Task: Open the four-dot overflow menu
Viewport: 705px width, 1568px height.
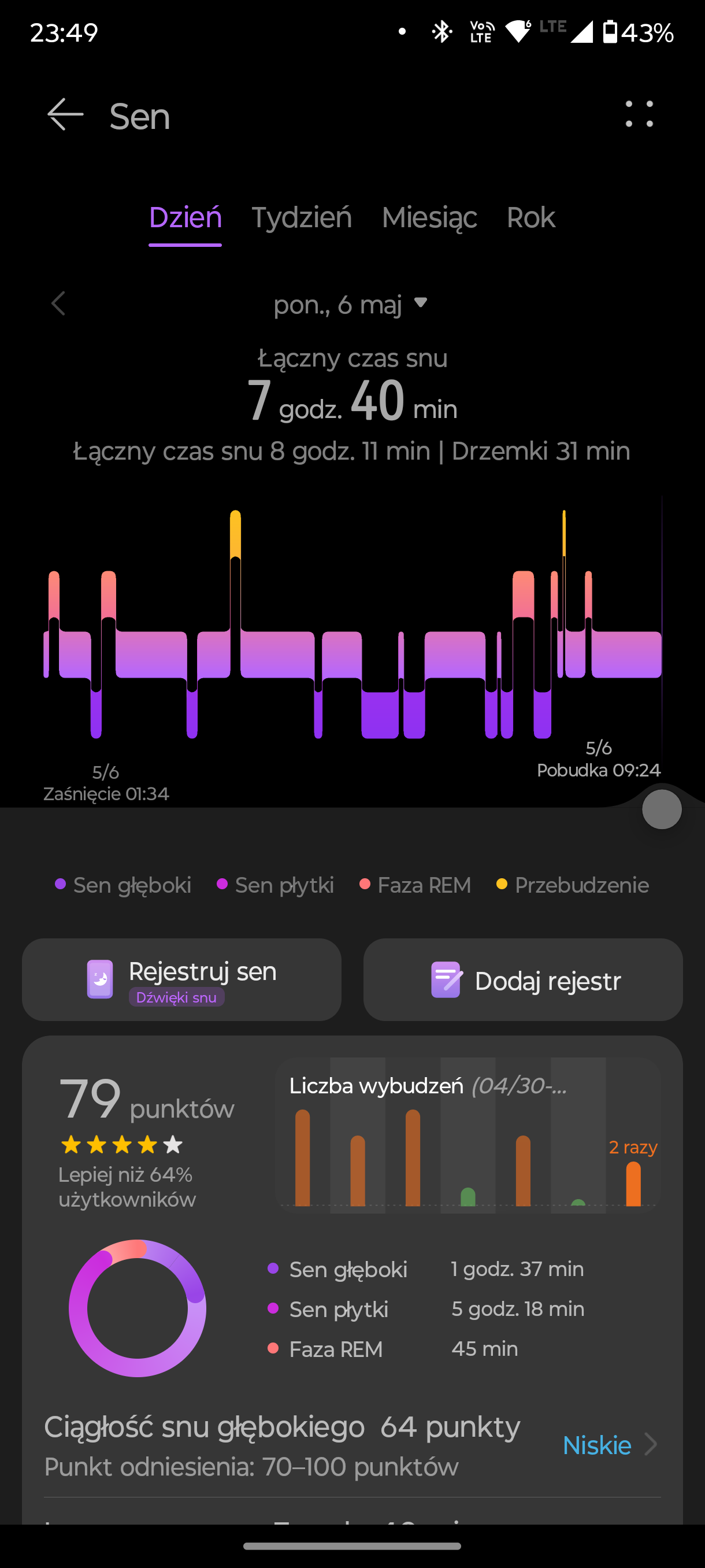Action: [639, 114]
